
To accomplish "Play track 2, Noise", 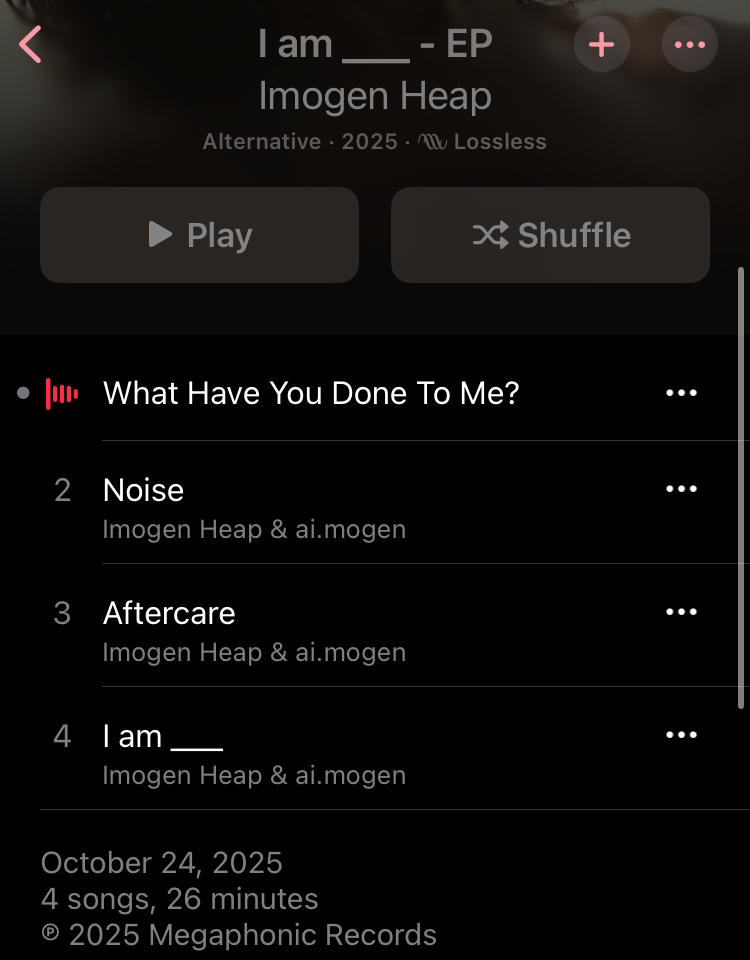I will click(x=143, y=490).
